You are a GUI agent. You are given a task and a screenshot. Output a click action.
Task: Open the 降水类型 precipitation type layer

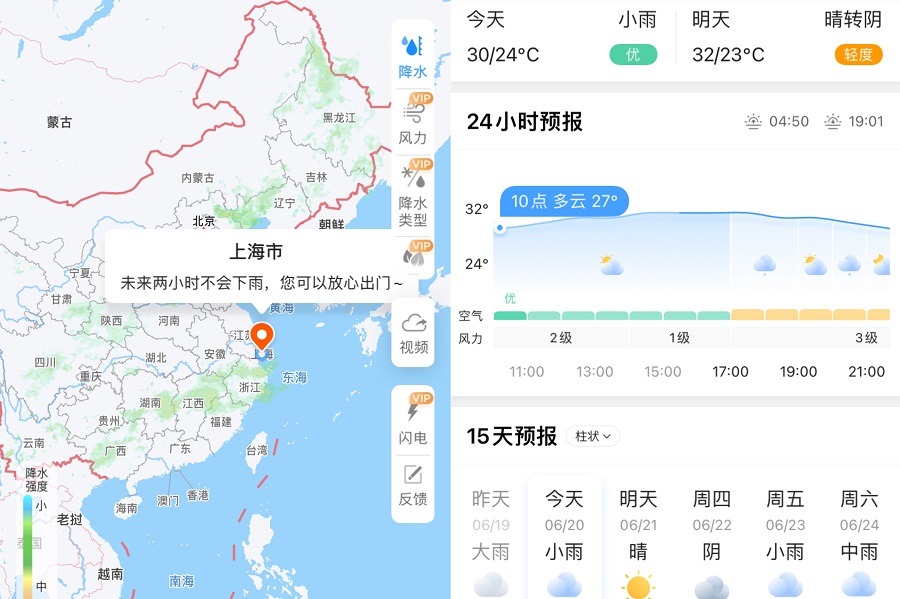coord(413,198)
